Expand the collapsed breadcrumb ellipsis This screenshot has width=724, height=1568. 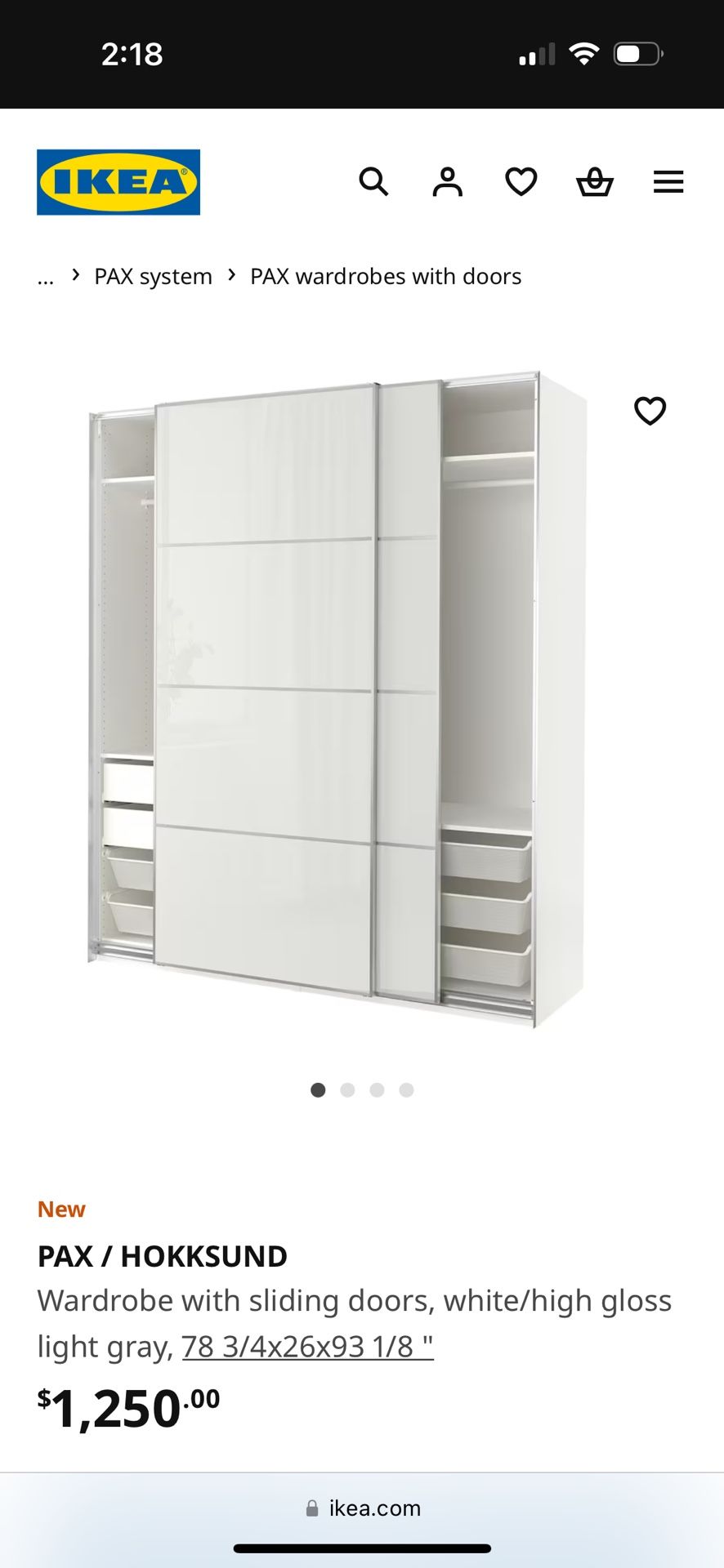46,277
